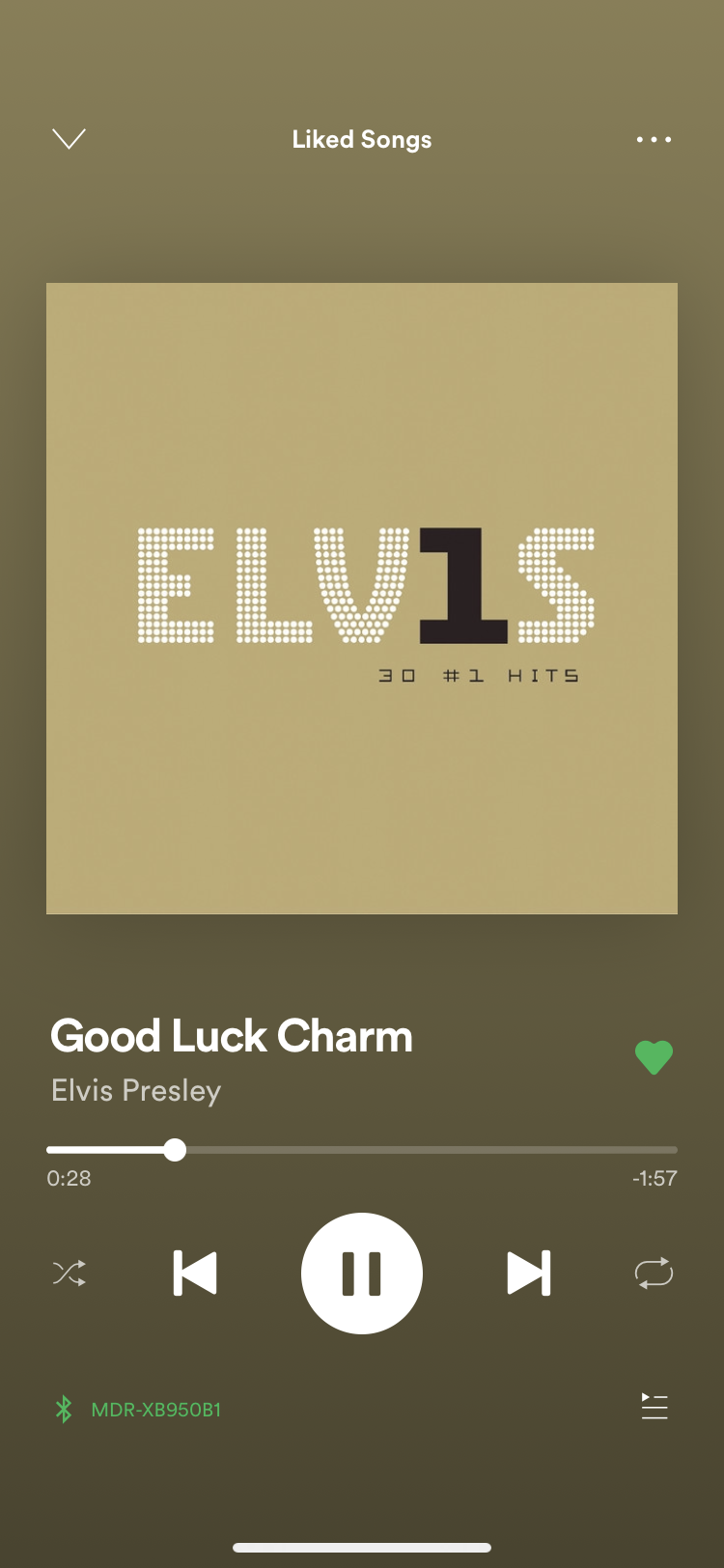The width and height of the screenshot is (724, 1568).
Task: Open artist Elvis Presley
Action: point(136,1090)
